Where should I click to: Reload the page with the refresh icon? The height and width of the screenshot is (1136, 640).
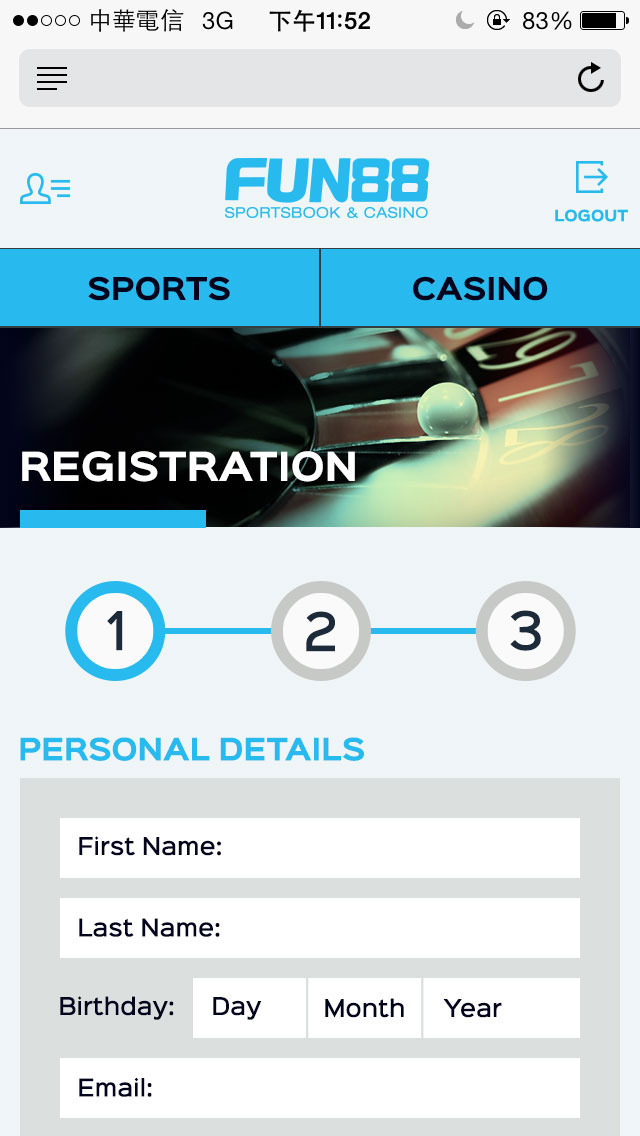pos(591,78)
